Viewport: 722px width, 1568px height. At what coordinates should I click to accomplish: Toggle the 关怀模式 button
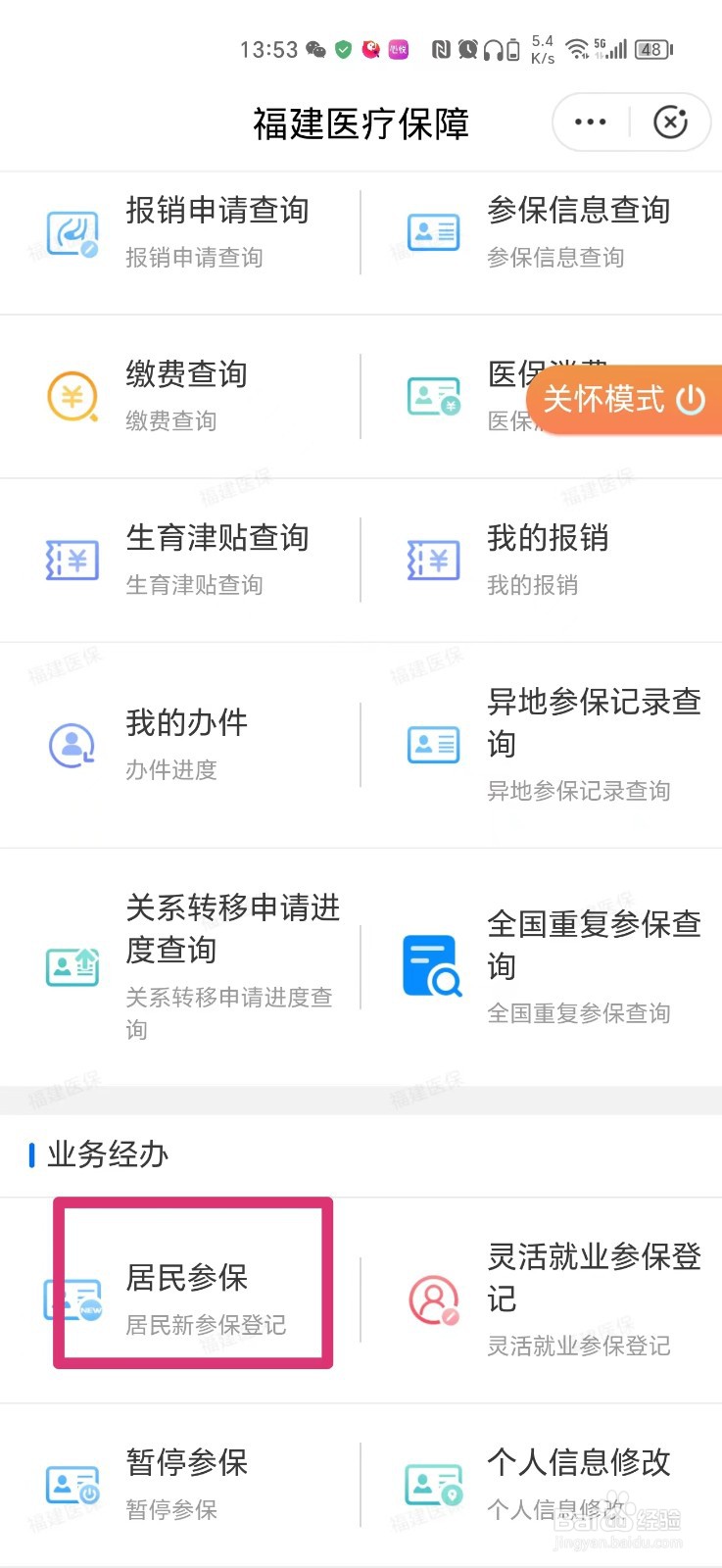tap(624, 400)
